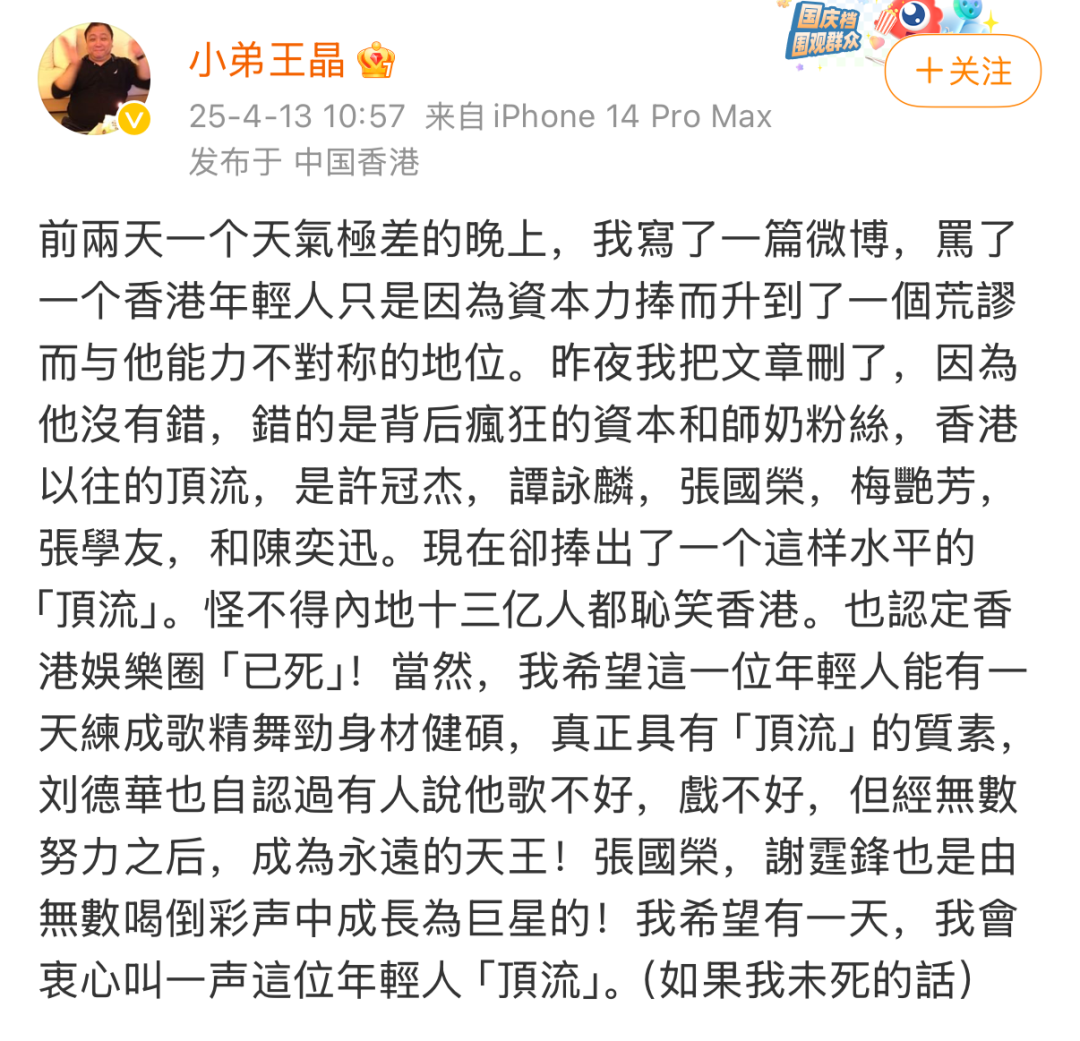The image size is (1080, 1041).
Task: Follow 小弟王晶 with the 关注 button
Action: [x=963, y=72]
